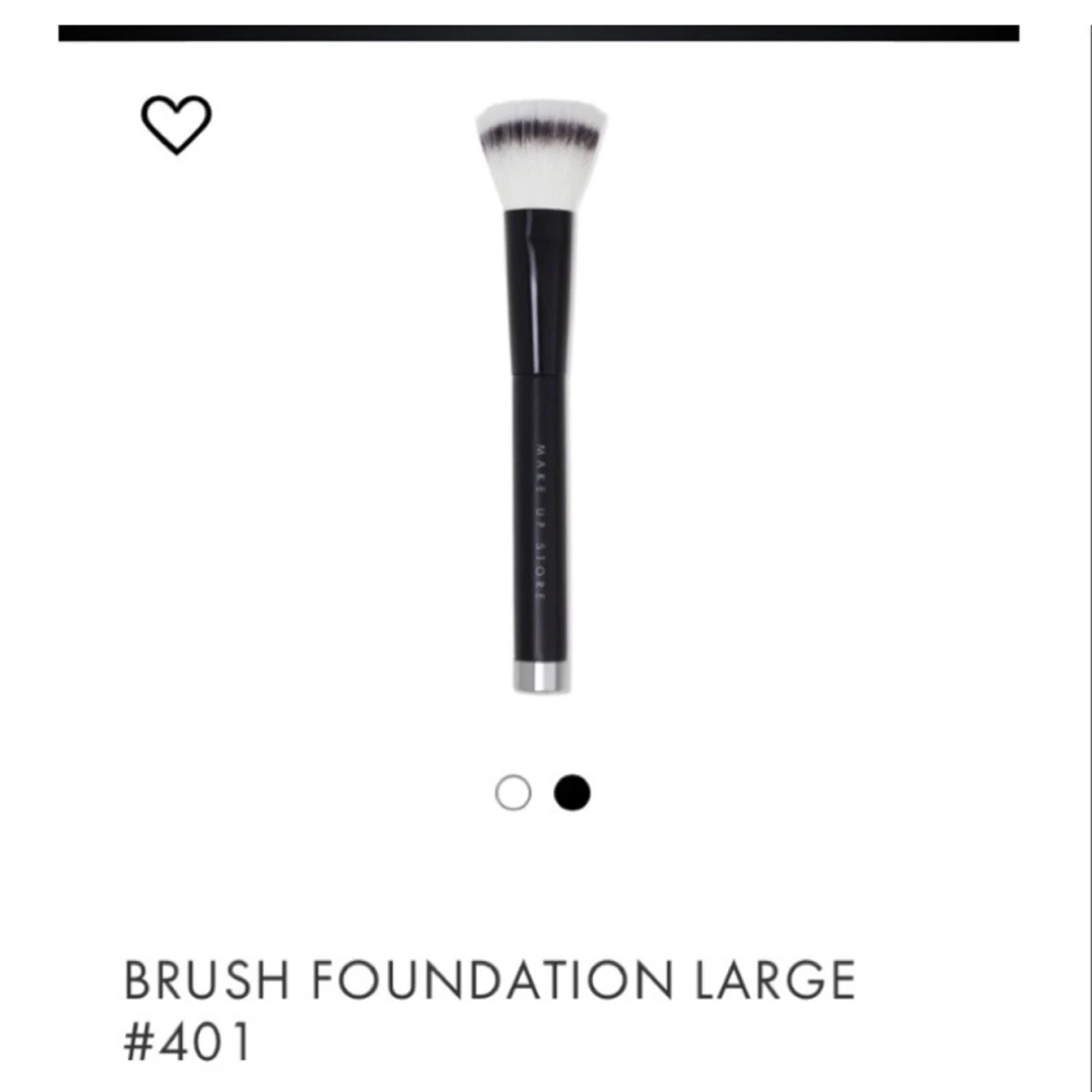The width and height of the screenshot is (1092, 1092).
Task: Open the foundation brush product image
Action: coord(541,398)
